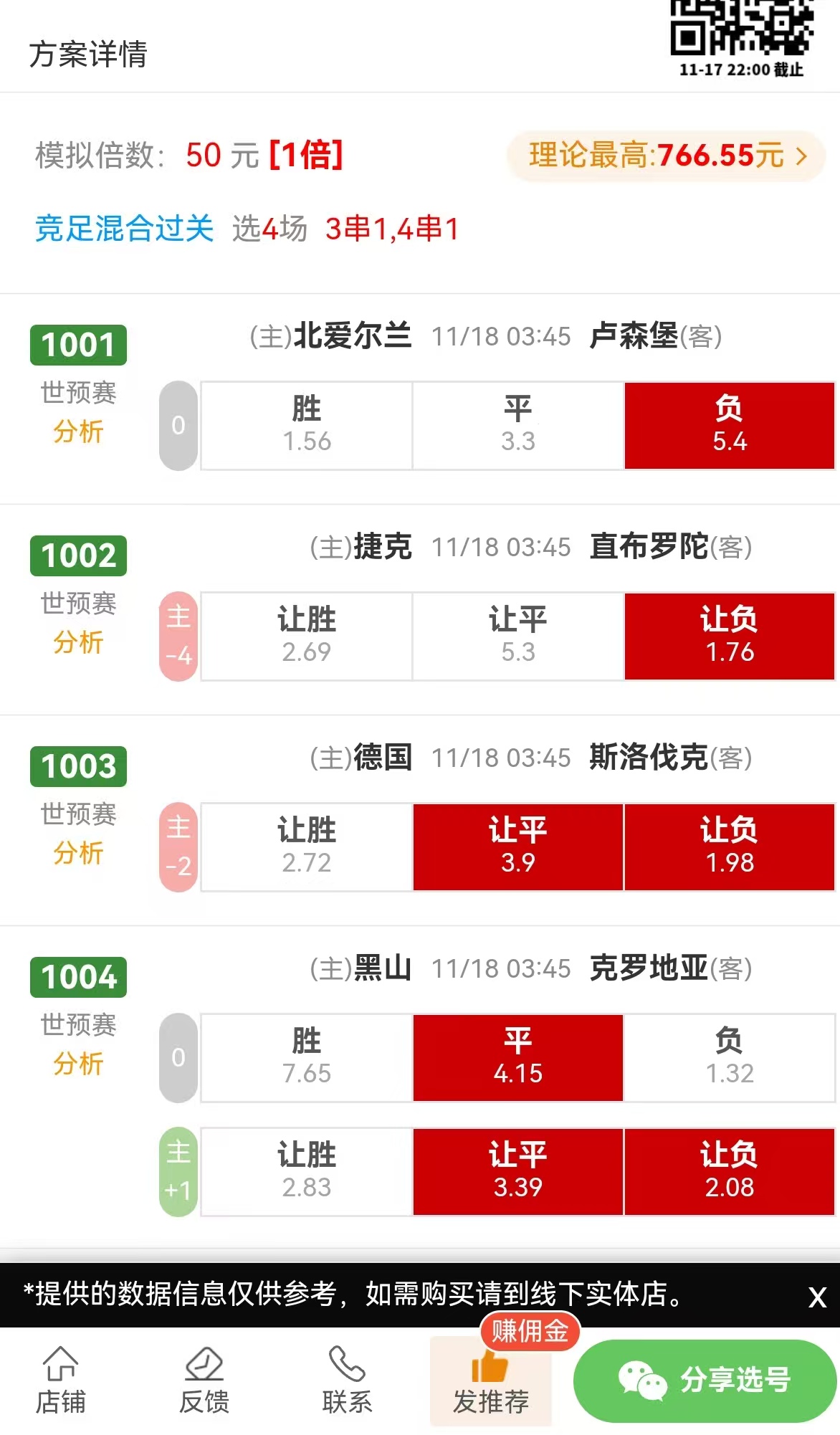
Task: Select the 让平 3.39 highlighted cell
Action: click(517, 1171)
